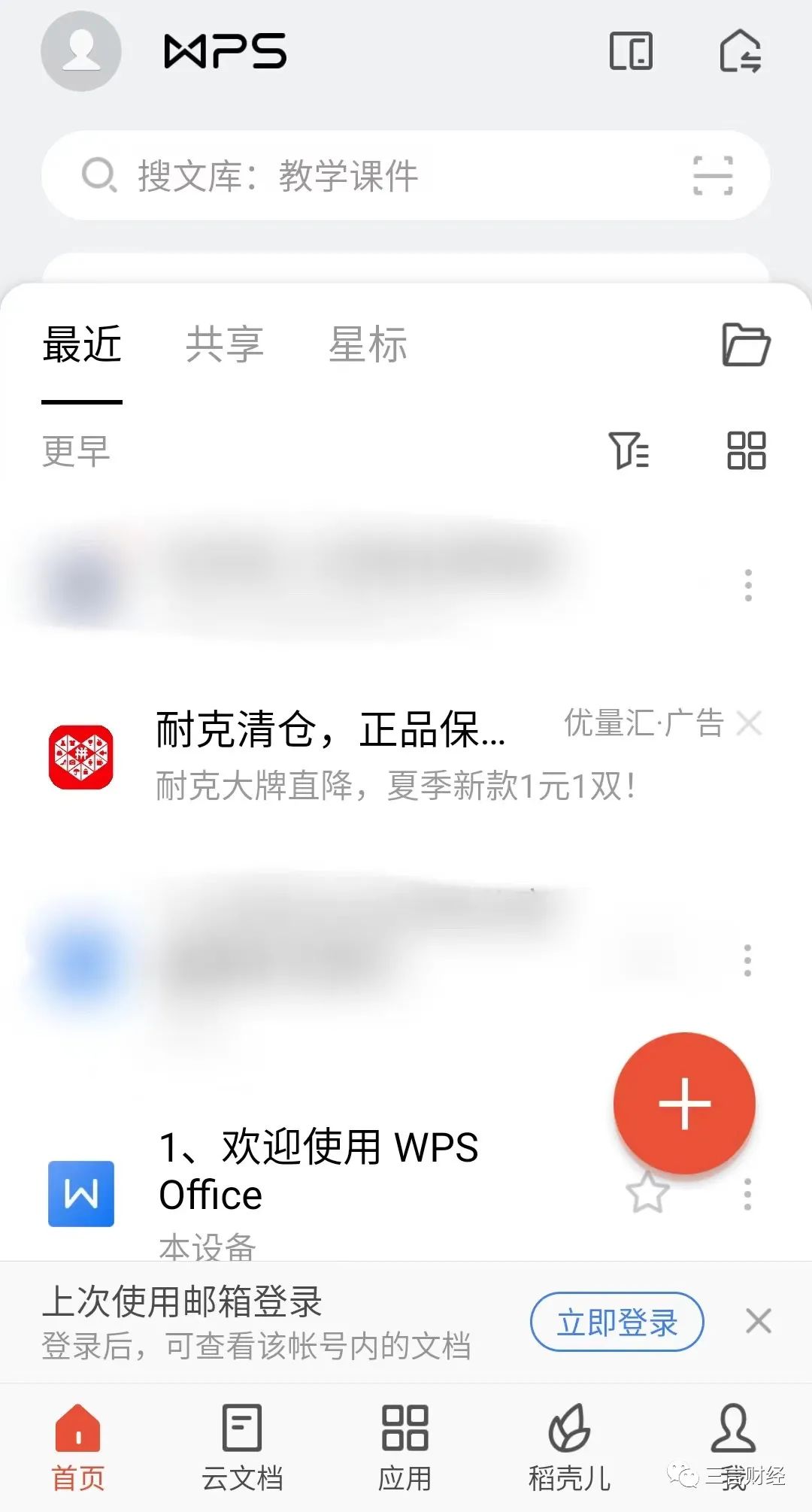Dismiss the 优量汇 ad
Viewport: 812px width, 1512px height.
(x=749, y=724)
